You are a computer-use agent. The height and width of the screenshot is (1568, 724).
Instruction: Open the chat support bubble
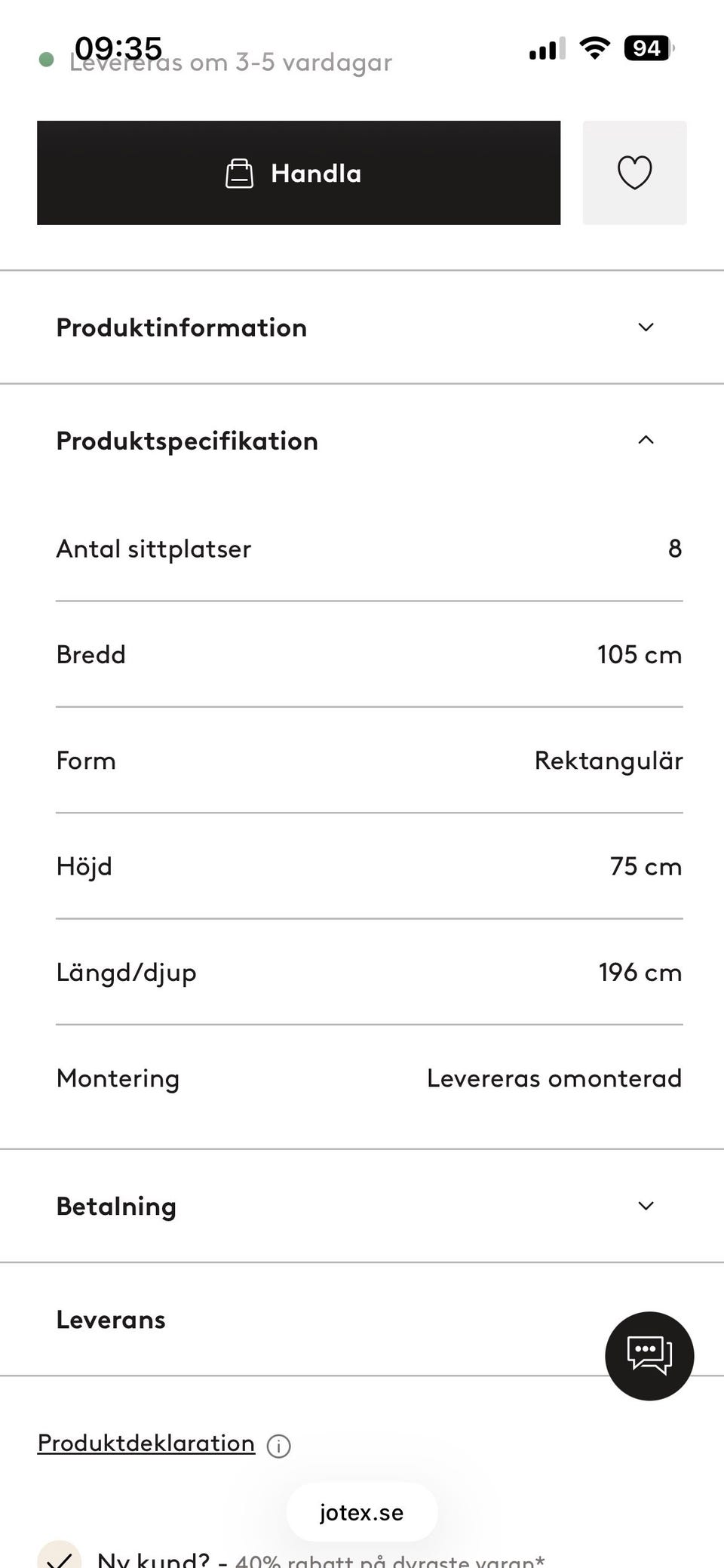click(649, 1356)
